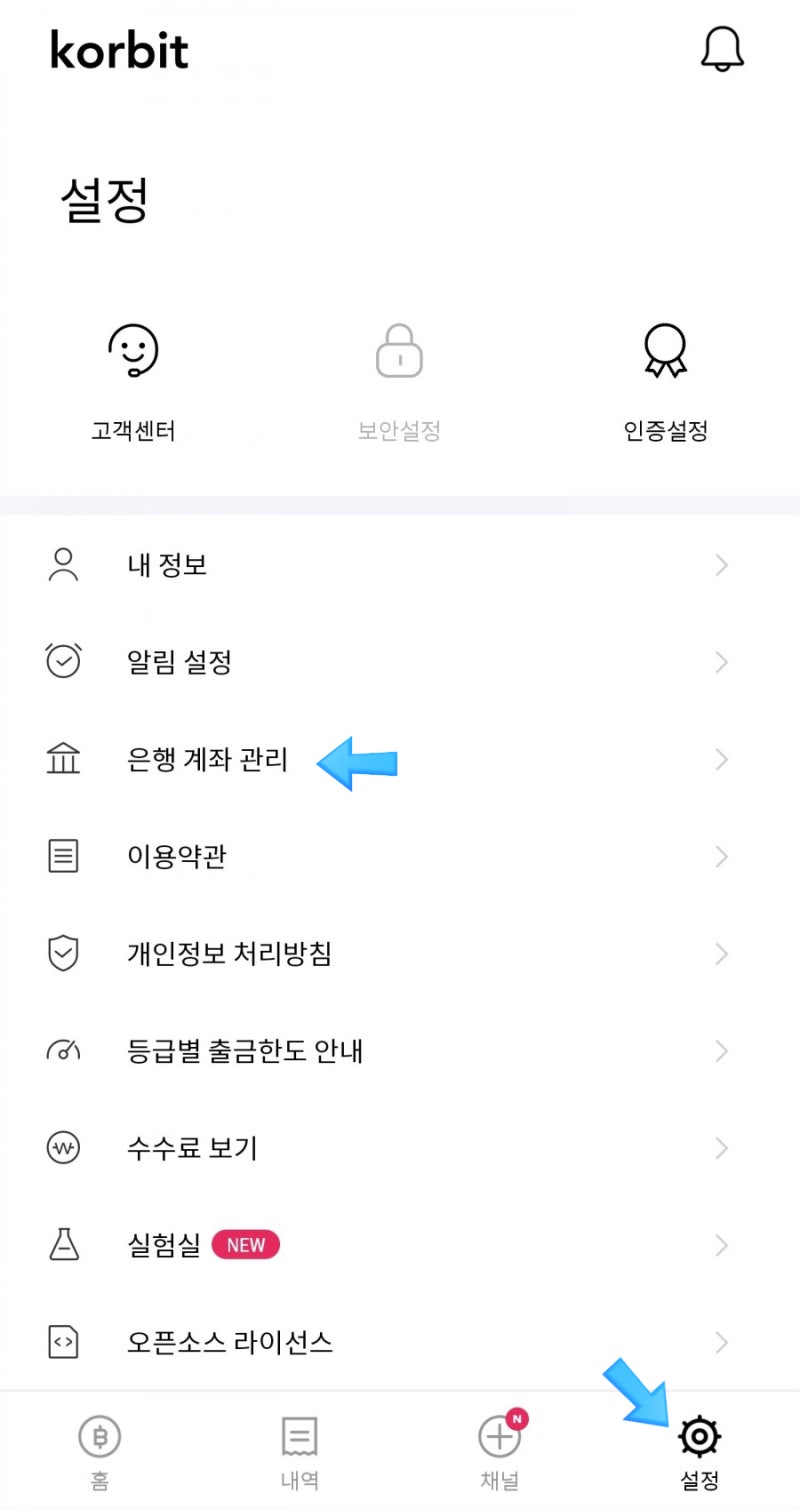
Task: Click the korbit logo
Action: [x=119, y=50]
